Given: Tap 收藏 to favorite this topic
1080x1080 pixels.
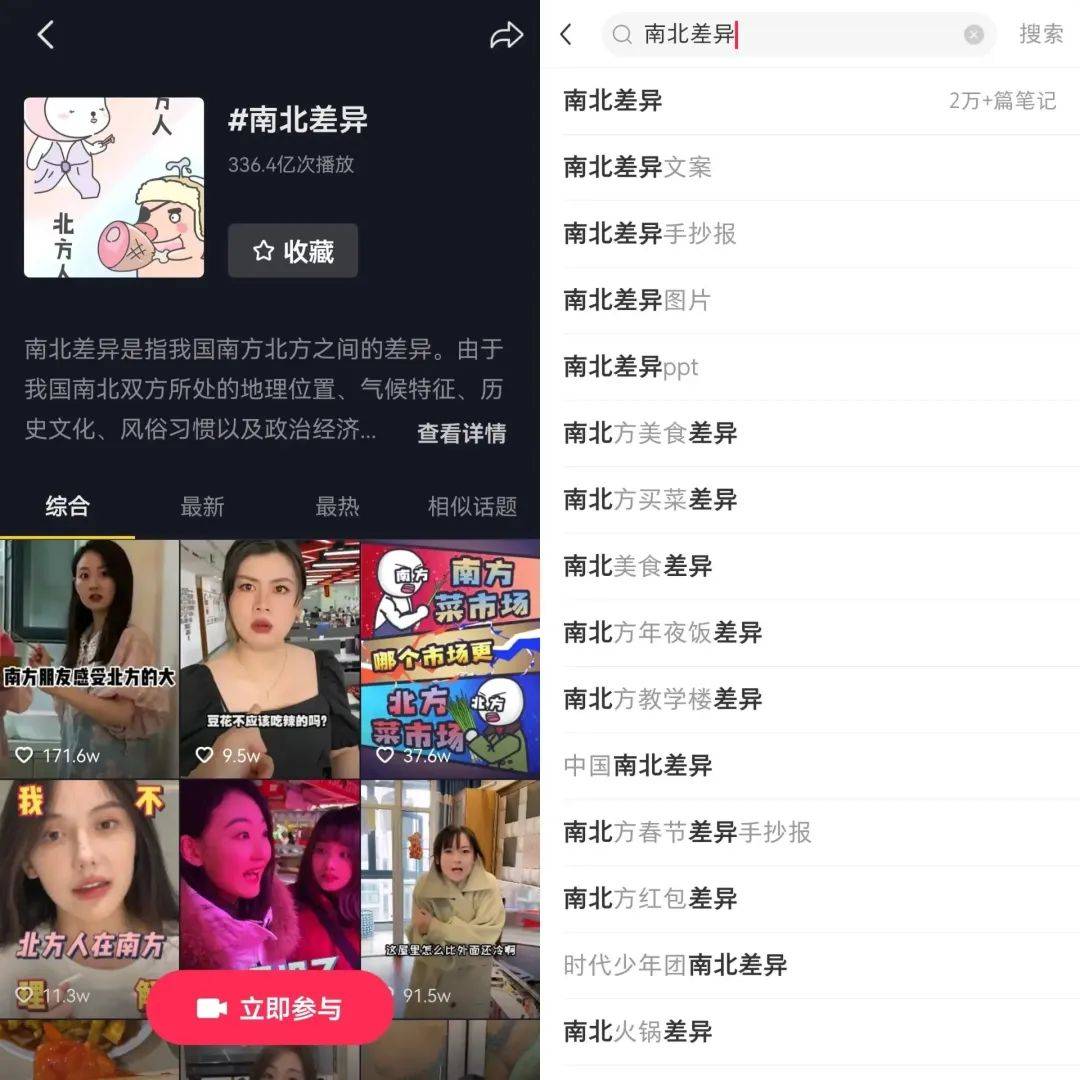Looking at the screenshot, I should 293,251.
